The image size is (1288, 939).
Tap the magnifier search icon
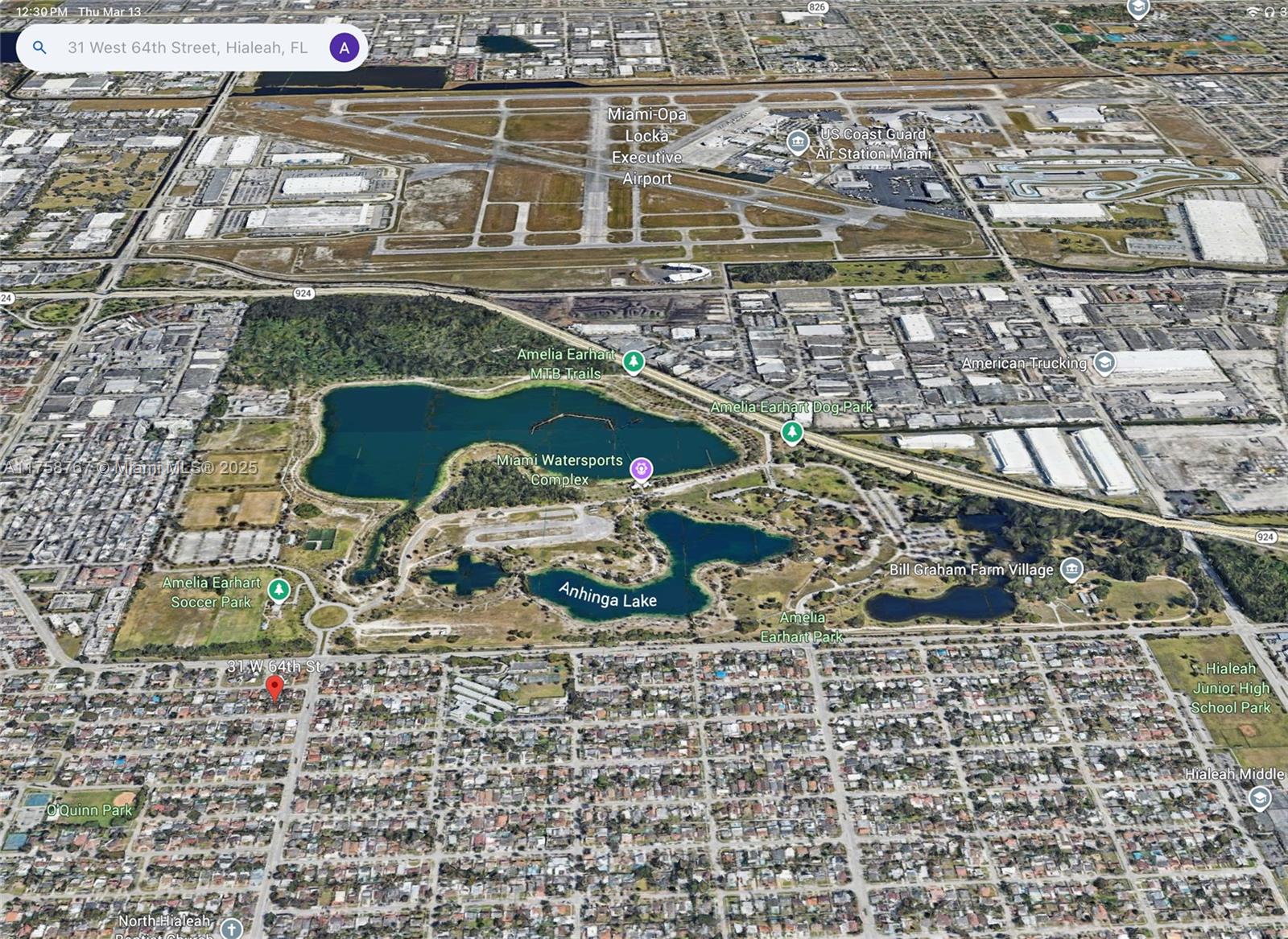tap(39, 47)
